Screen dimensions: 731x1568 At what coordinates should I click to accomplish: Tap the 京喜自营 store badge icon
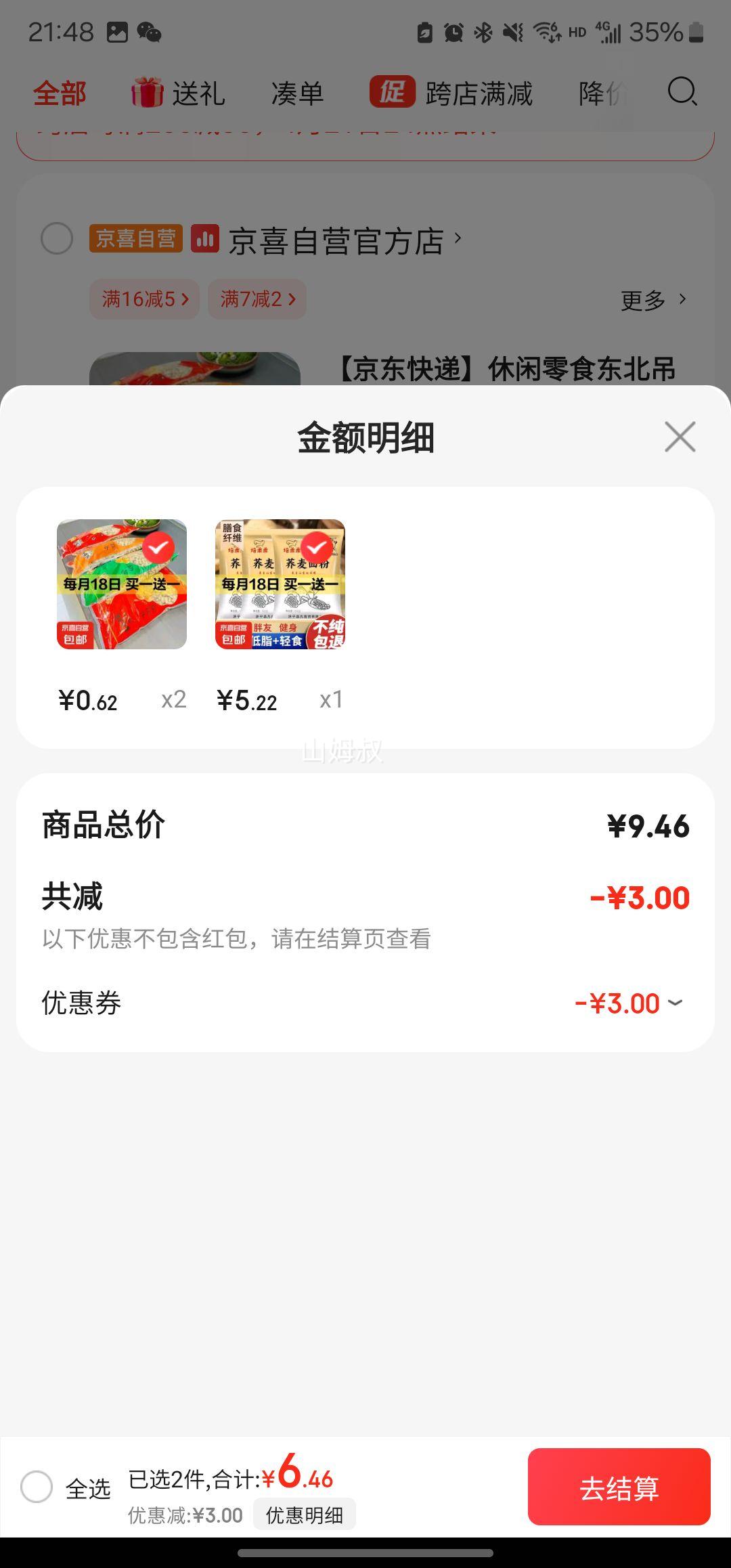[x=135, y=237]
